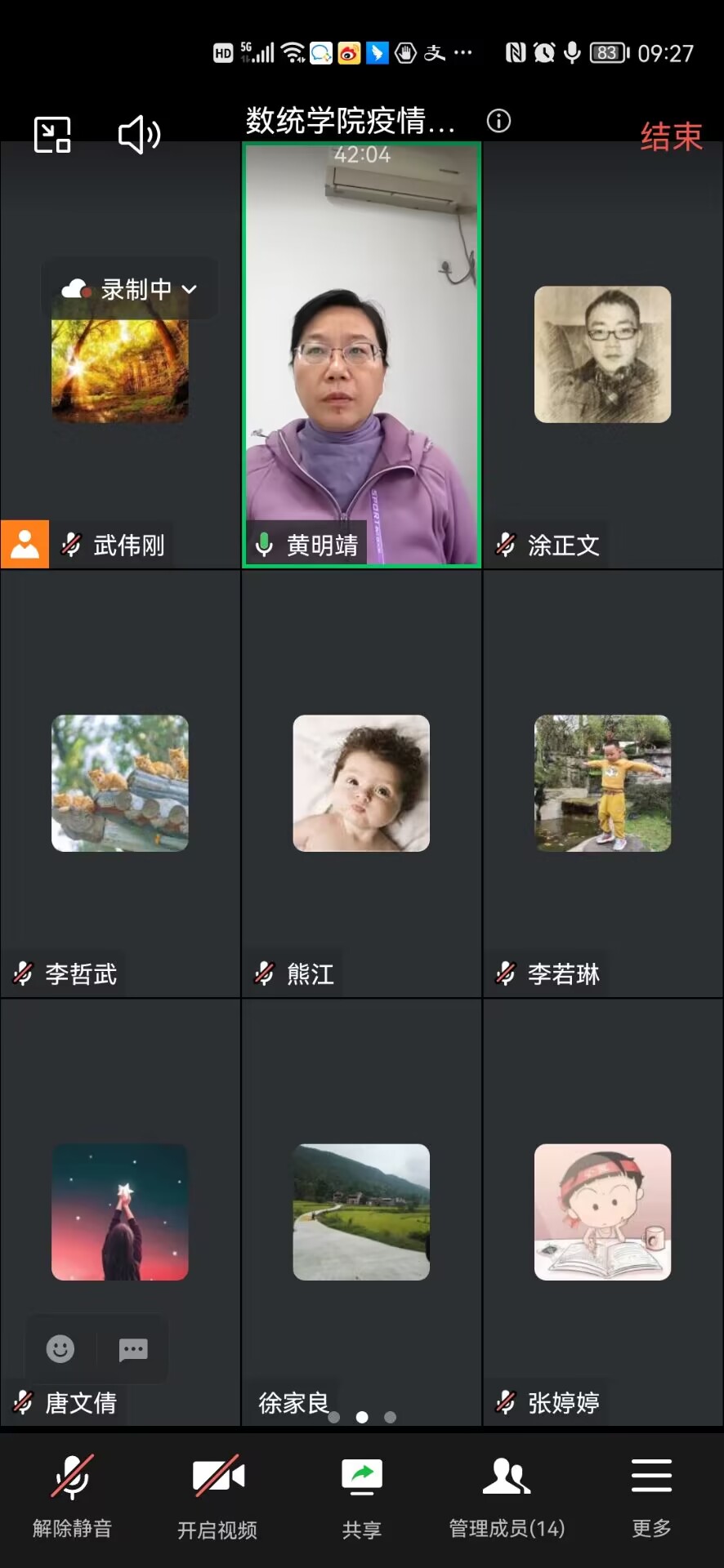
Task: Open 管理成员(14) member list
Action: point(507,1494)
